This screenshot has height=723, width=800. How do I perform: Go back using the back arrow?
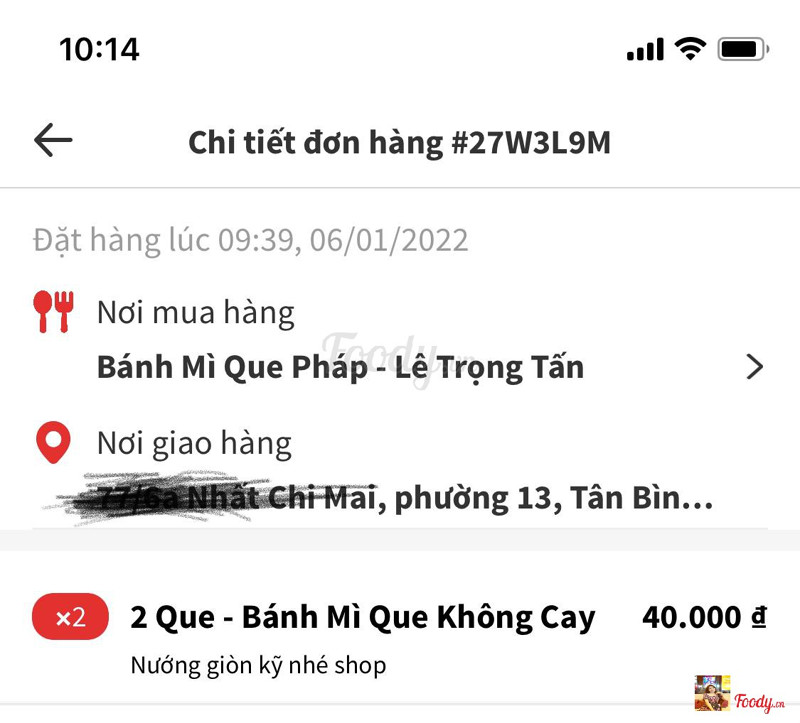point(53,141)
